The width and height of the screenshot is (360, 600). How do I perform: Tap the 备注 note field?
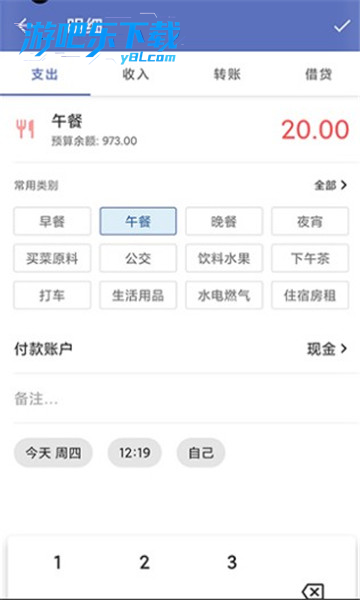(x=181, y=399)
